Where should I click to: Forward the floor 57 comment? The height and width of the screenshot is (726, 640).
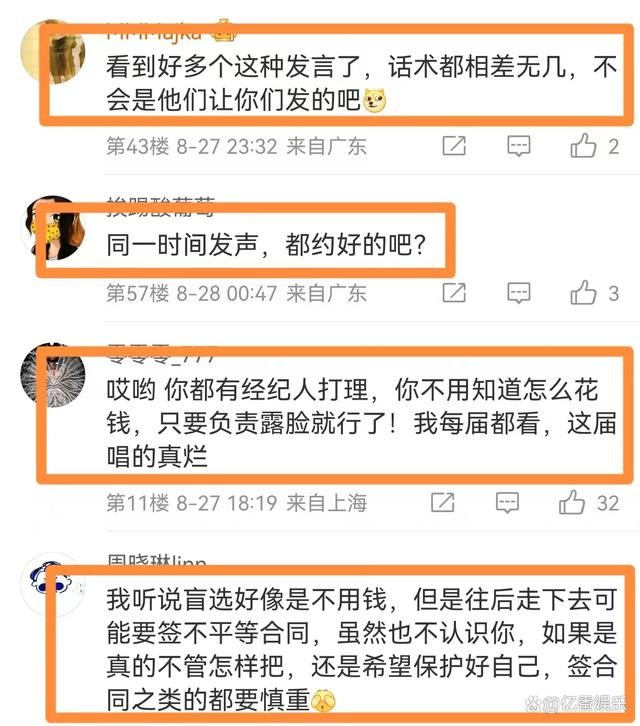(x=453, y=294)
